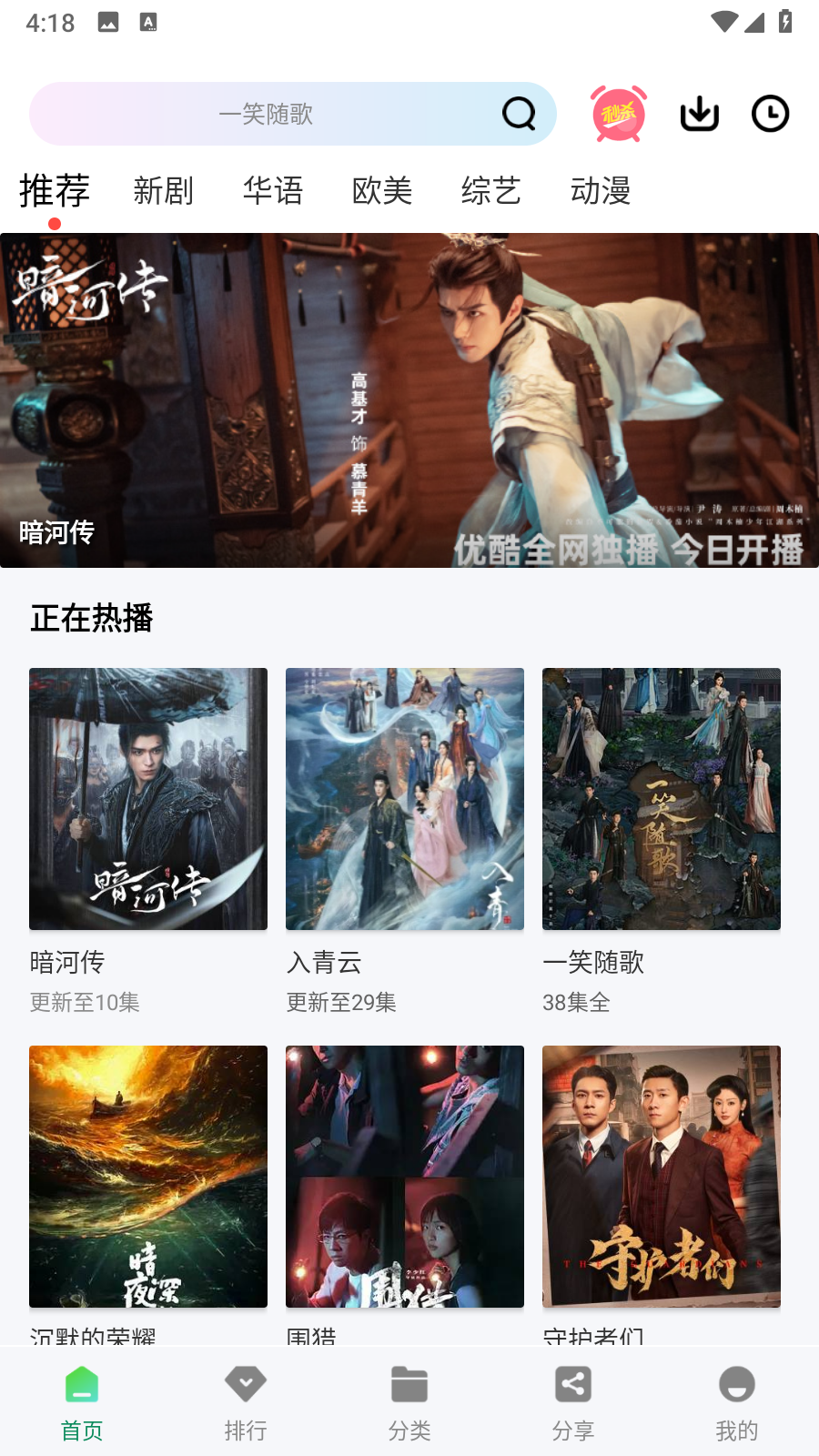Open the 欧美 tab
Viewport: 819px width, 1456px height.
tap(382, 191)
